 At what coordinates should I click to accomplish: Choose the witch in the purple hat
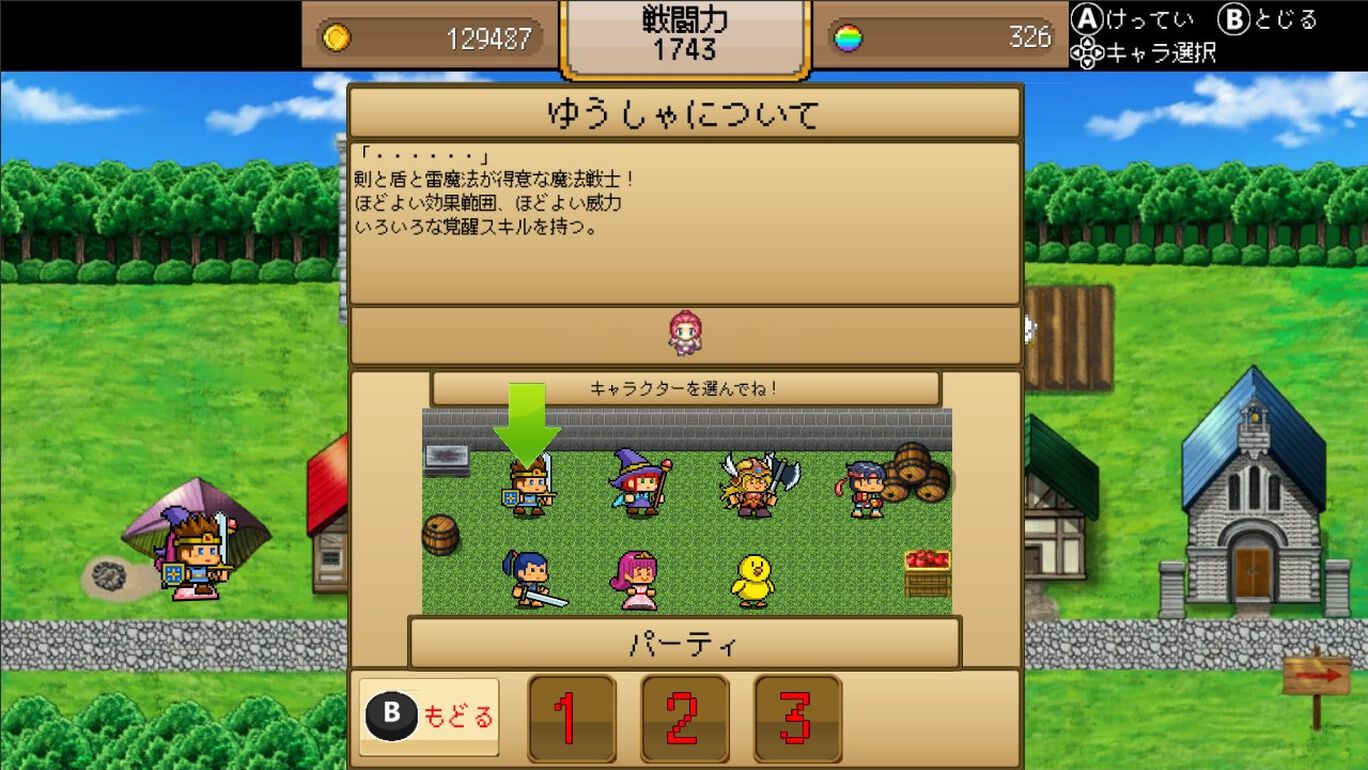(x=640, y=484)
